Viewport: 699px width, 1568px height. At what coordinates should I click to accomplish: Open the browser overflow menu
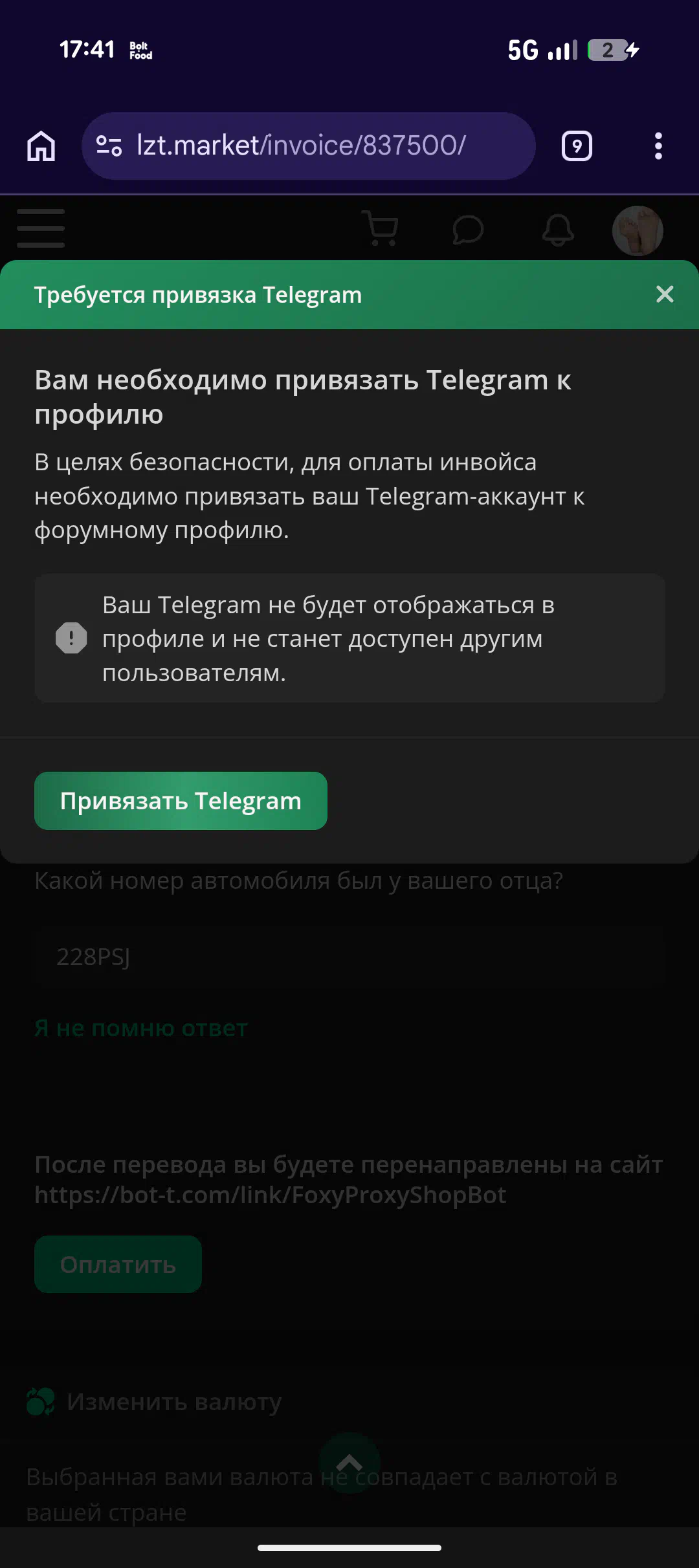click(658, 146)
